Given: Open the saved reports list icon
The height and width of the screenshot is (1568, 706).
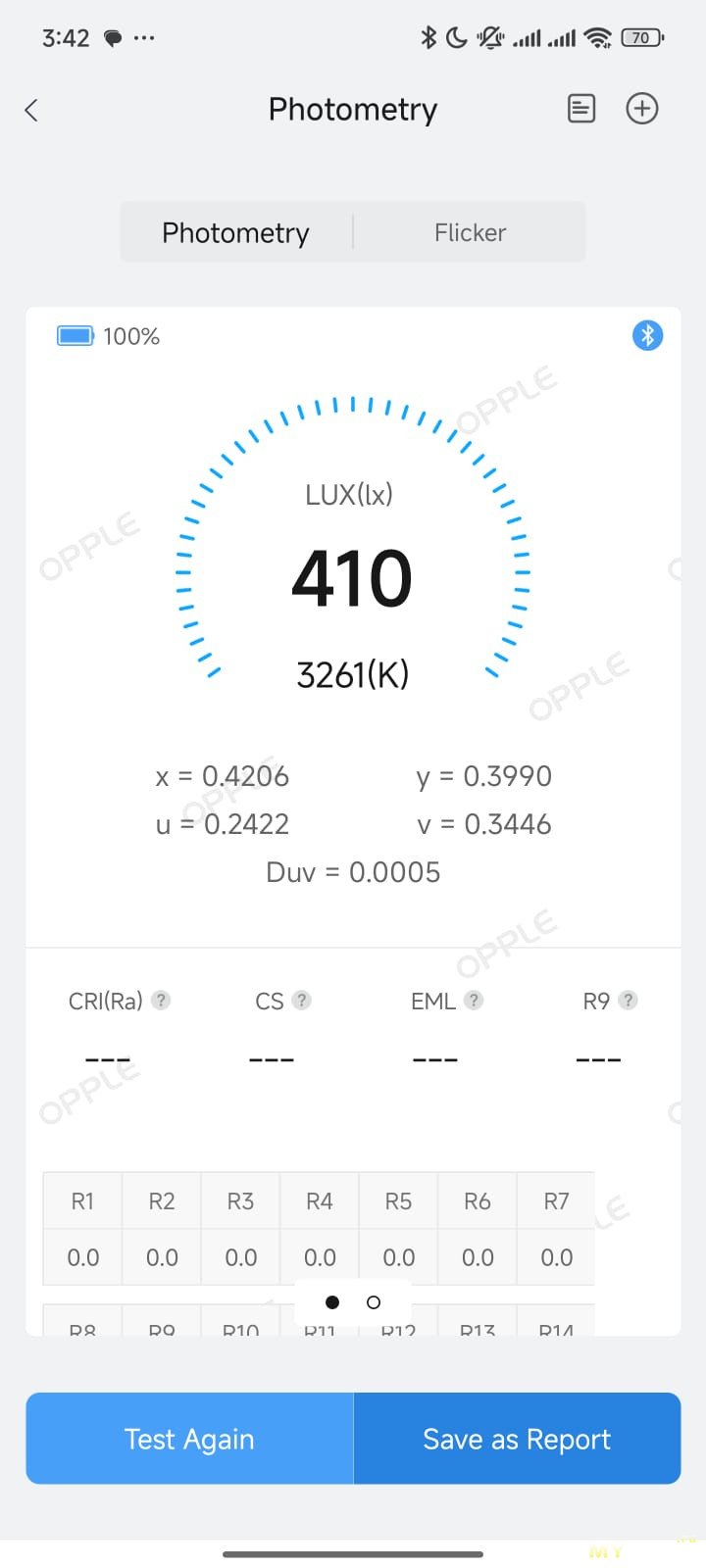Looking at the screenshot, I should point(581,109).
